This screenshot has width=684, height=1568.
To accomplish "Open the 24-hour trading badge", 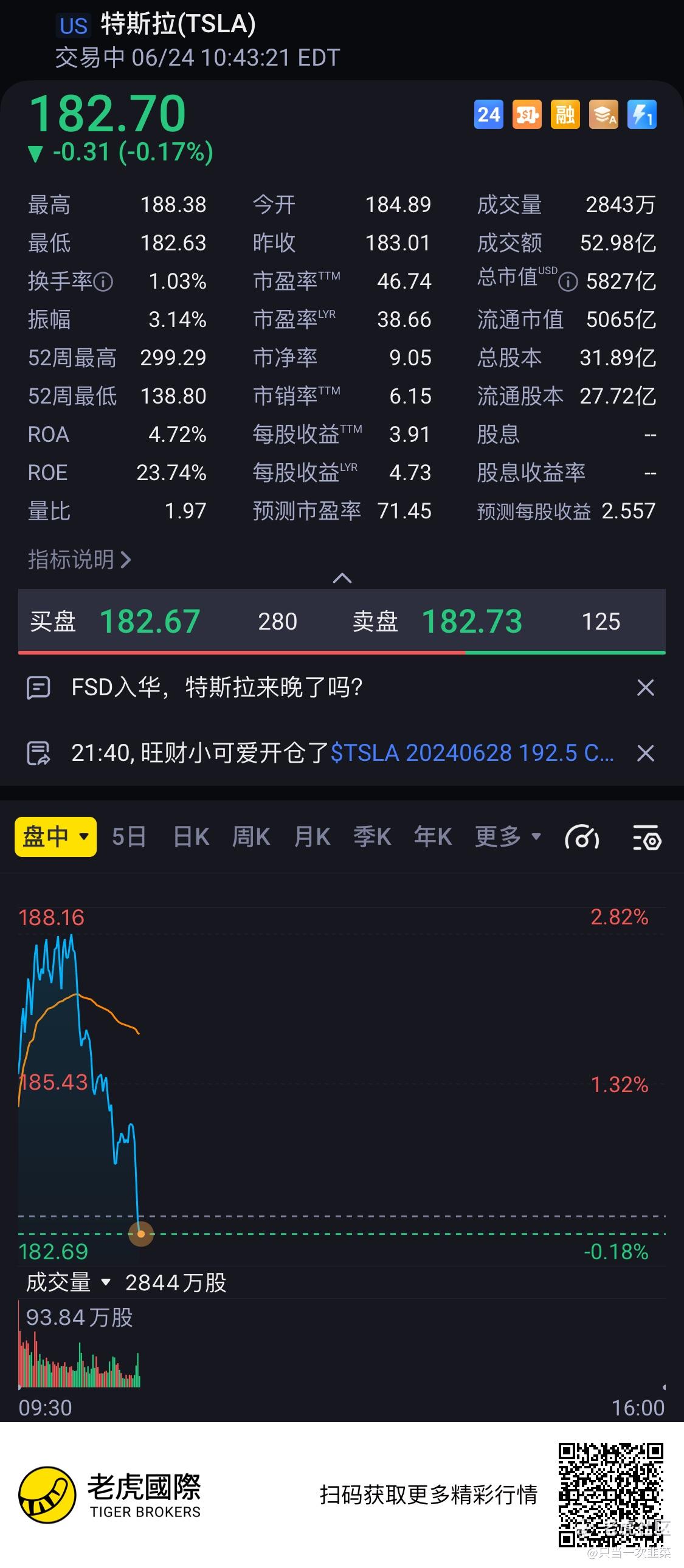I will [488, 114].
